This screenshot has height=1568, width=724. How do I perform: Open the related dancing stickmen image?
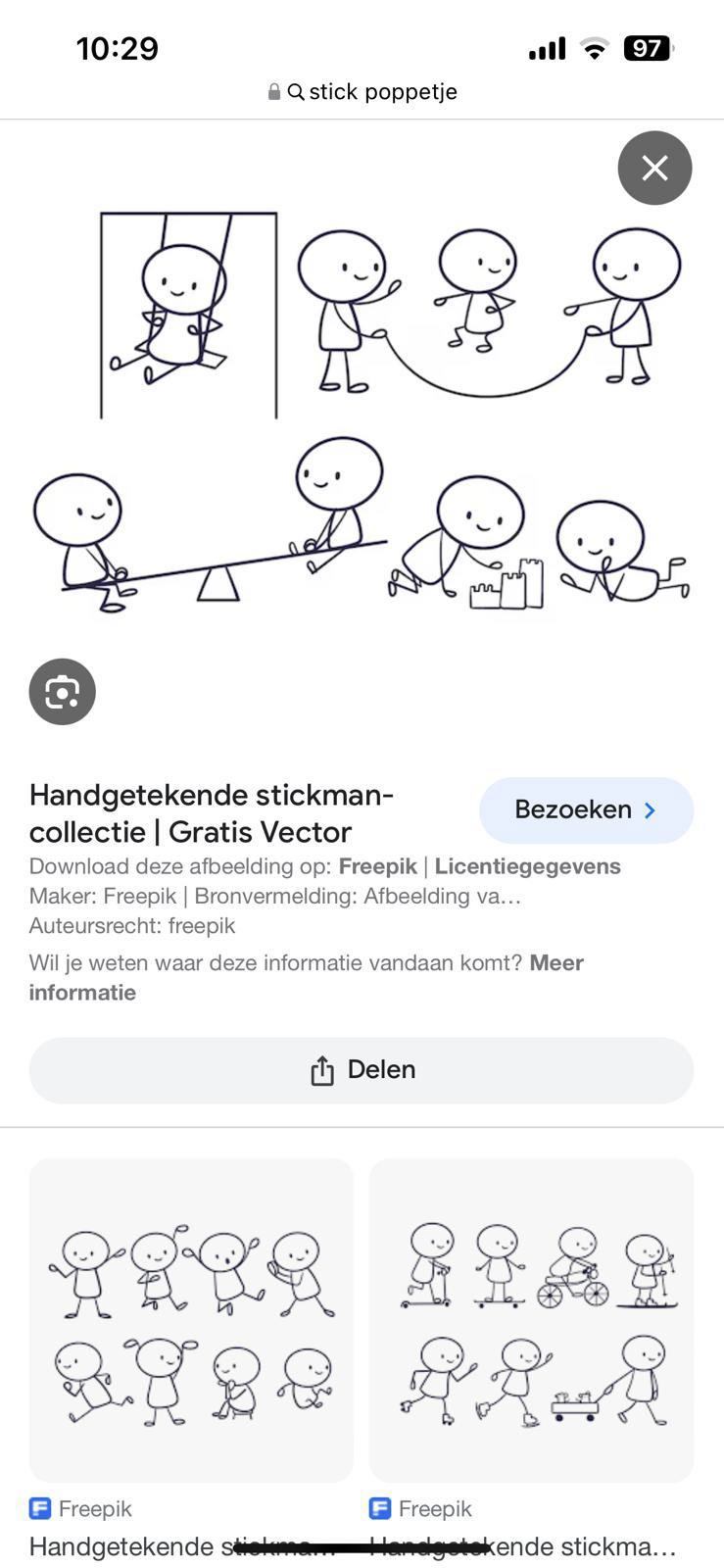point(191,1319)
